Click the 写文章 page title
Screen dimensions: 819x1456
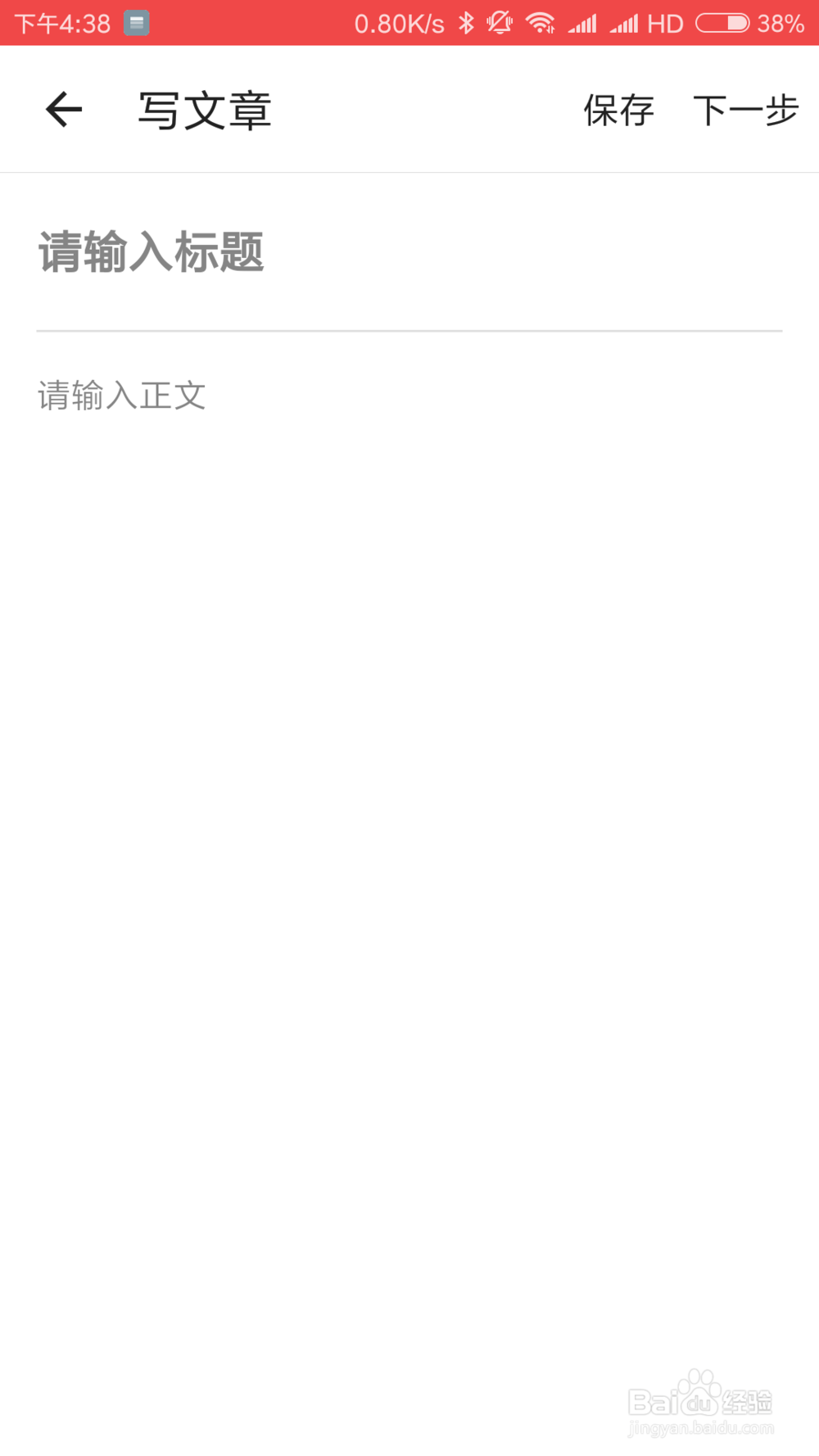coord(205,109)
